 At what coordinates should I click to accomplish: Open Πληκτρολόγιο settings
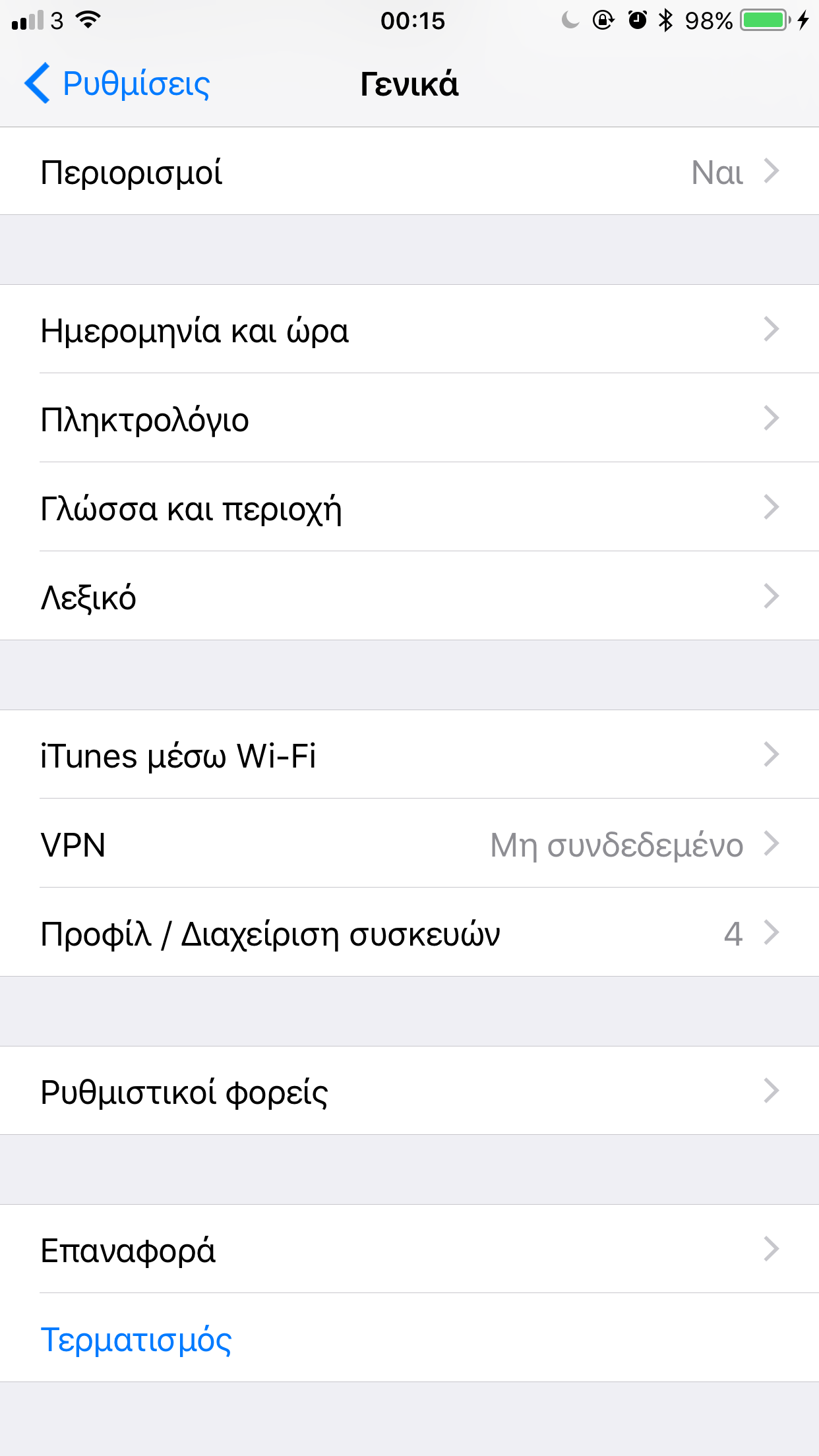coord(409,419)
